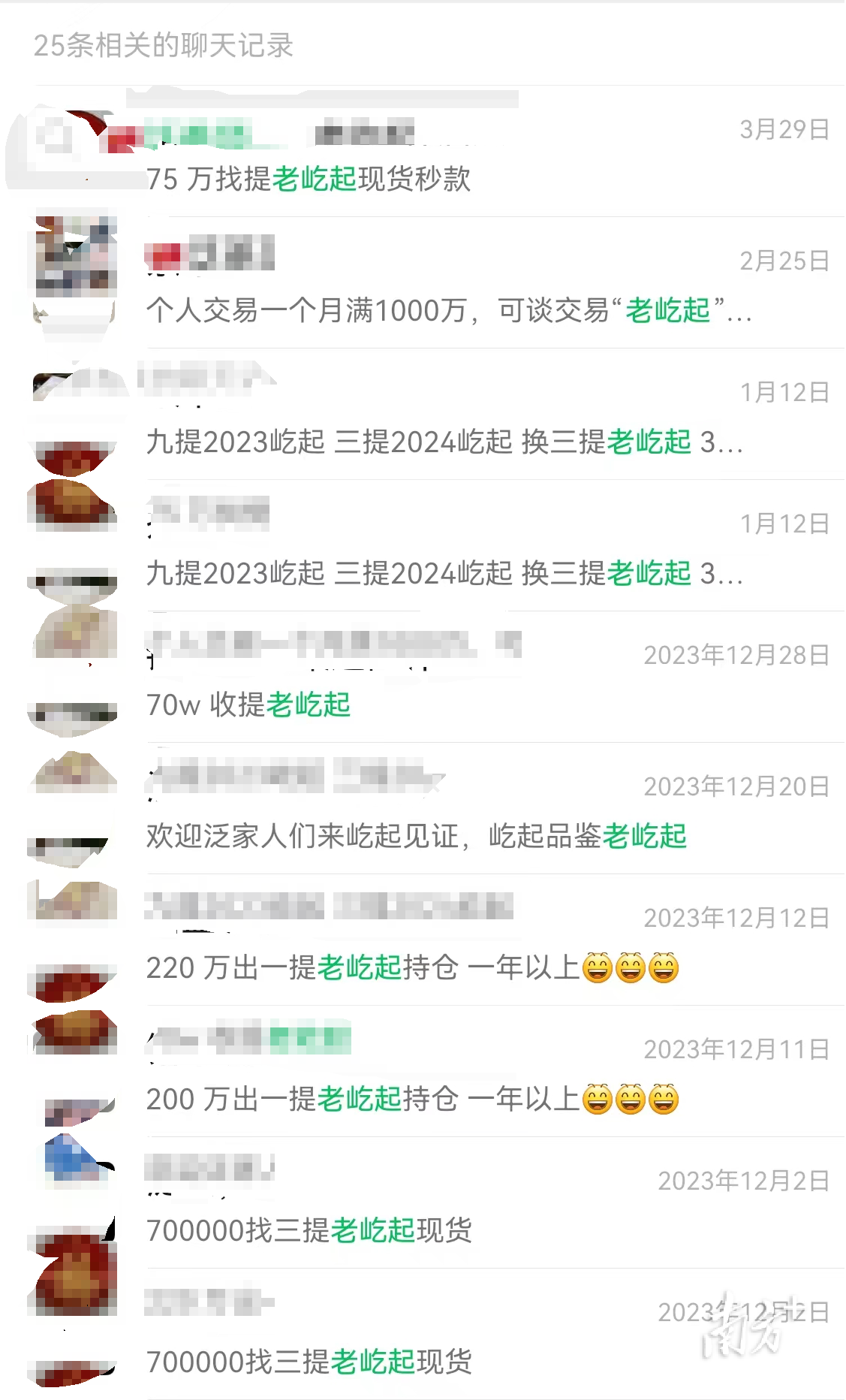Open the 200 万出一提老屹起 message
The height and width of the screenshot is (1400, 846).
point(411,1099)
